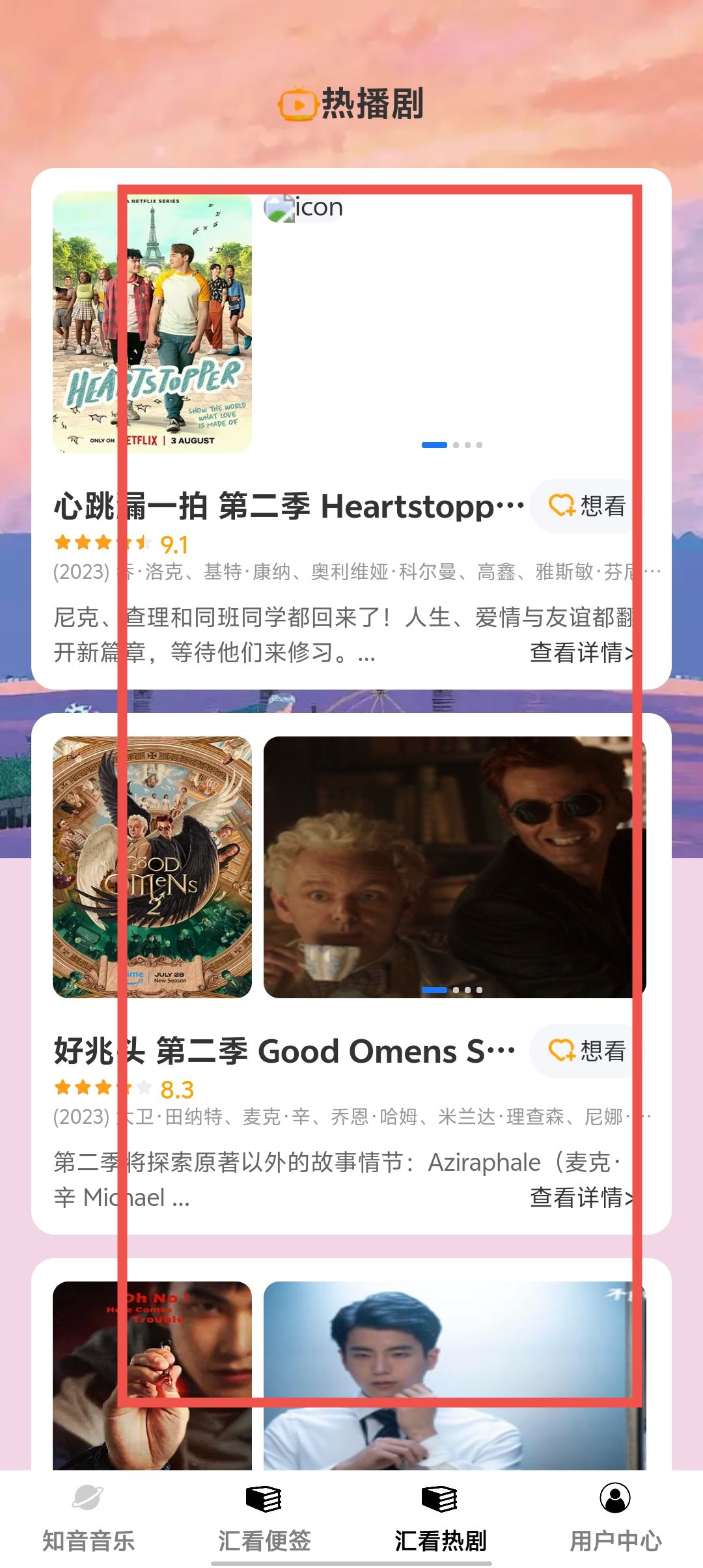Add Heartstopper season two to 想看

click(x=587, y=506)
